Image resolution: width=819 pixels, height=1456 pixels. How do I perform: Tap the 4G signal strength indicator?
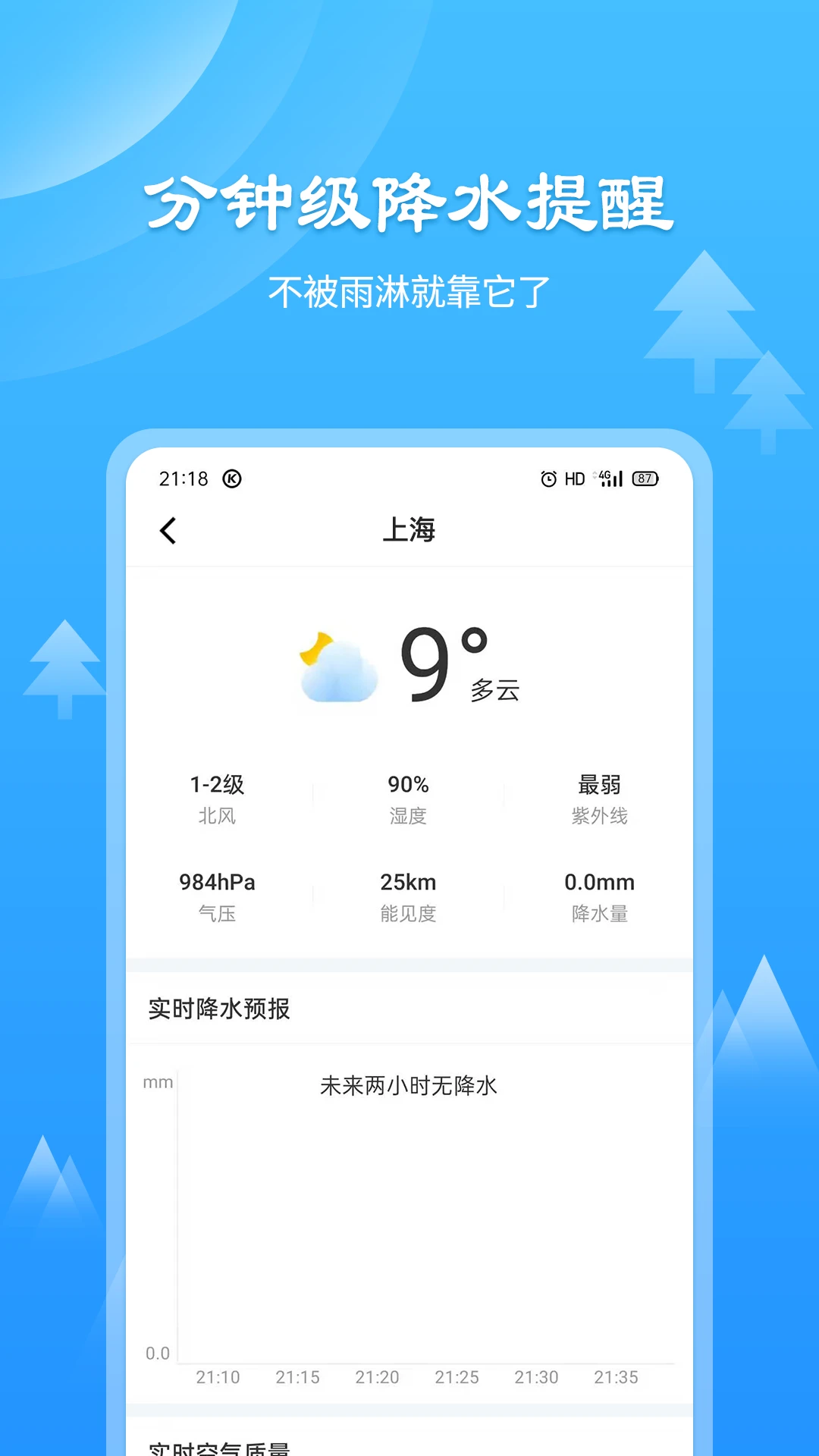click(x=611, y=479)
